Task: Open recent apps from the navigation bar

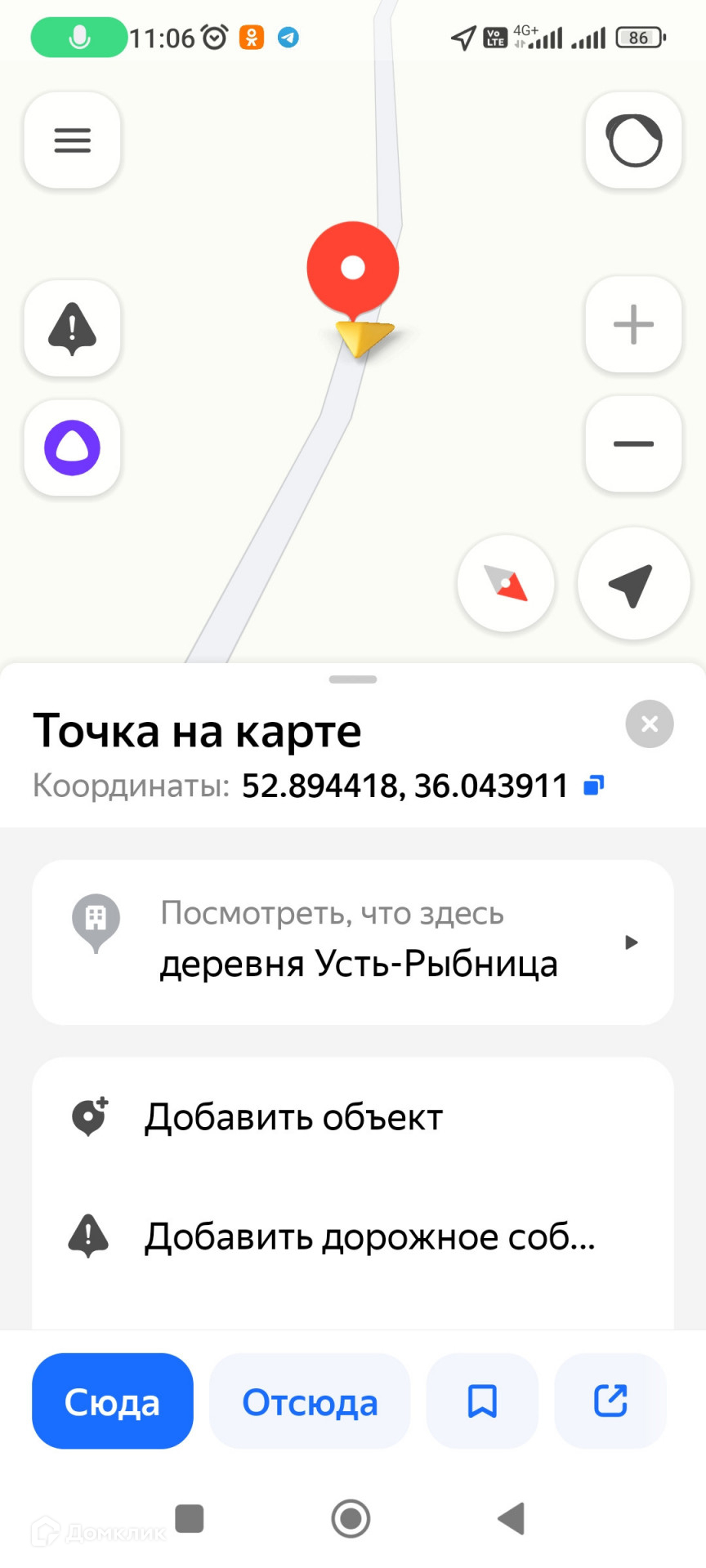Action: pos(190,1519)
